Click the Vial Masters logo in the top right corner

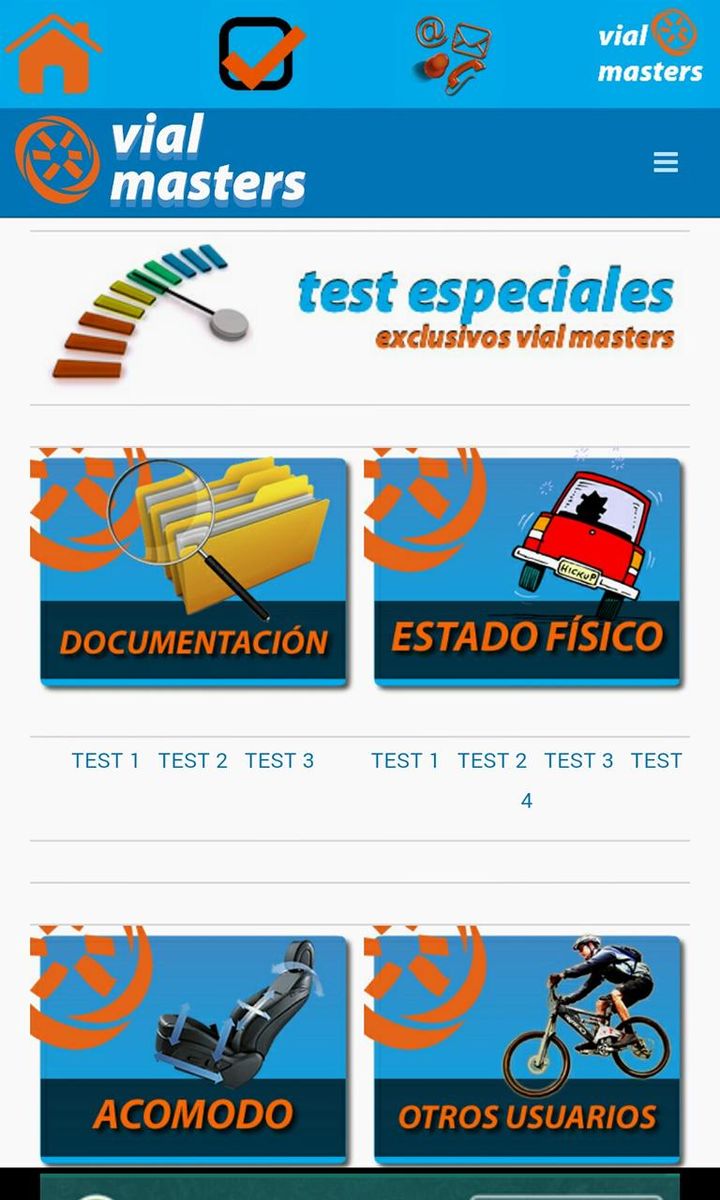click(x=649, y=52)
